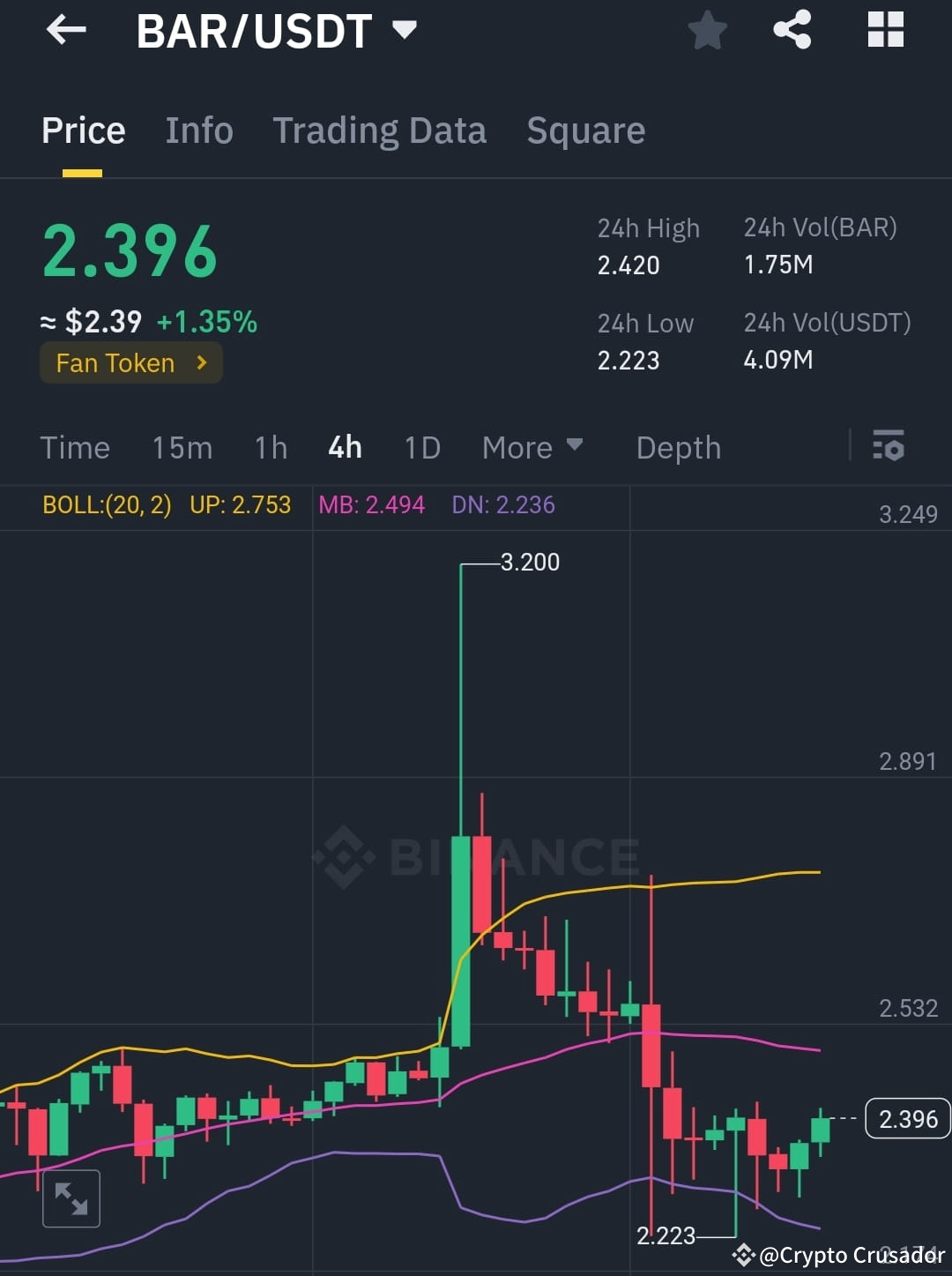Screen dimensions: 952x1276
Task: Switch to the Trading Data tab
Action: coord(380,130)
